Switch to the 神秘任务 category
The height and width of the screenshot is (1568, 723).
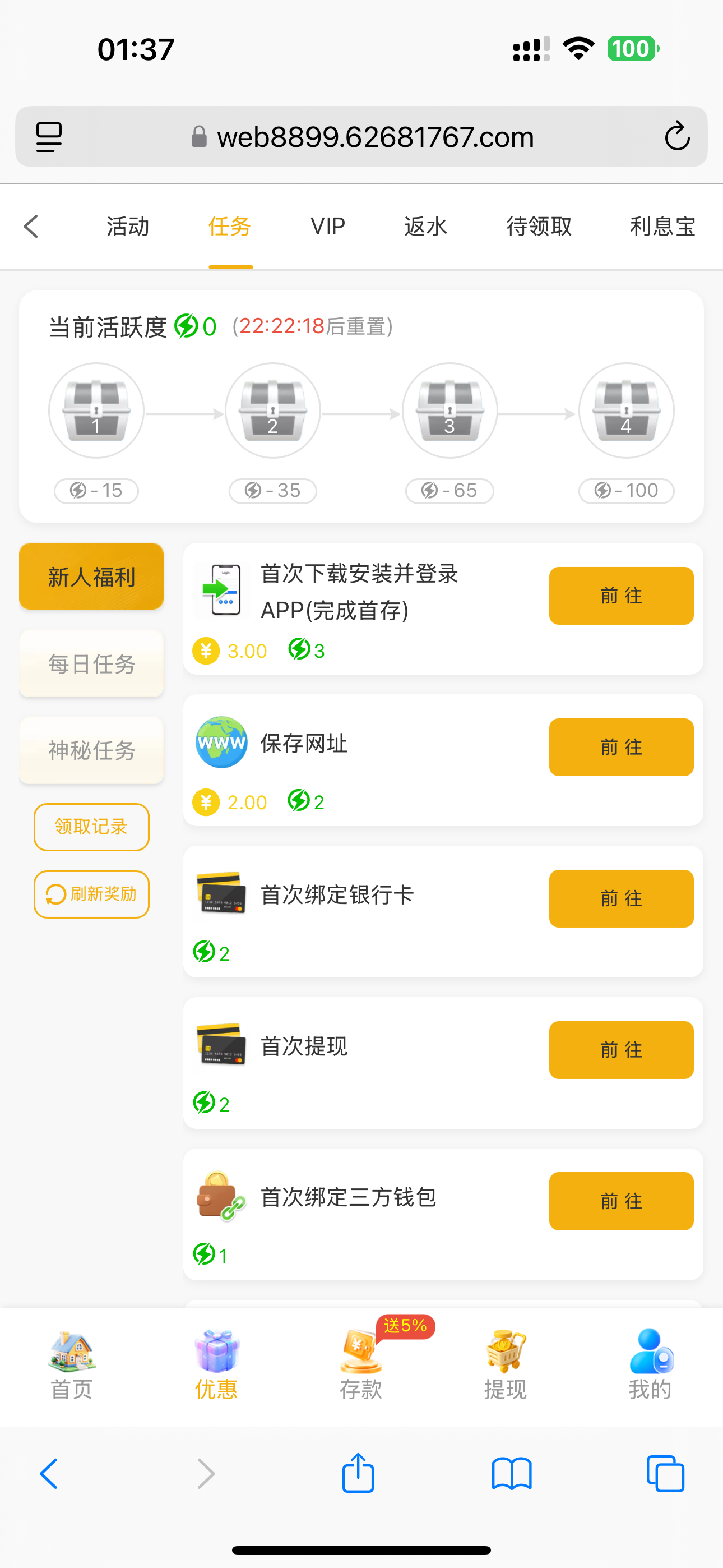tap(91, 750)
